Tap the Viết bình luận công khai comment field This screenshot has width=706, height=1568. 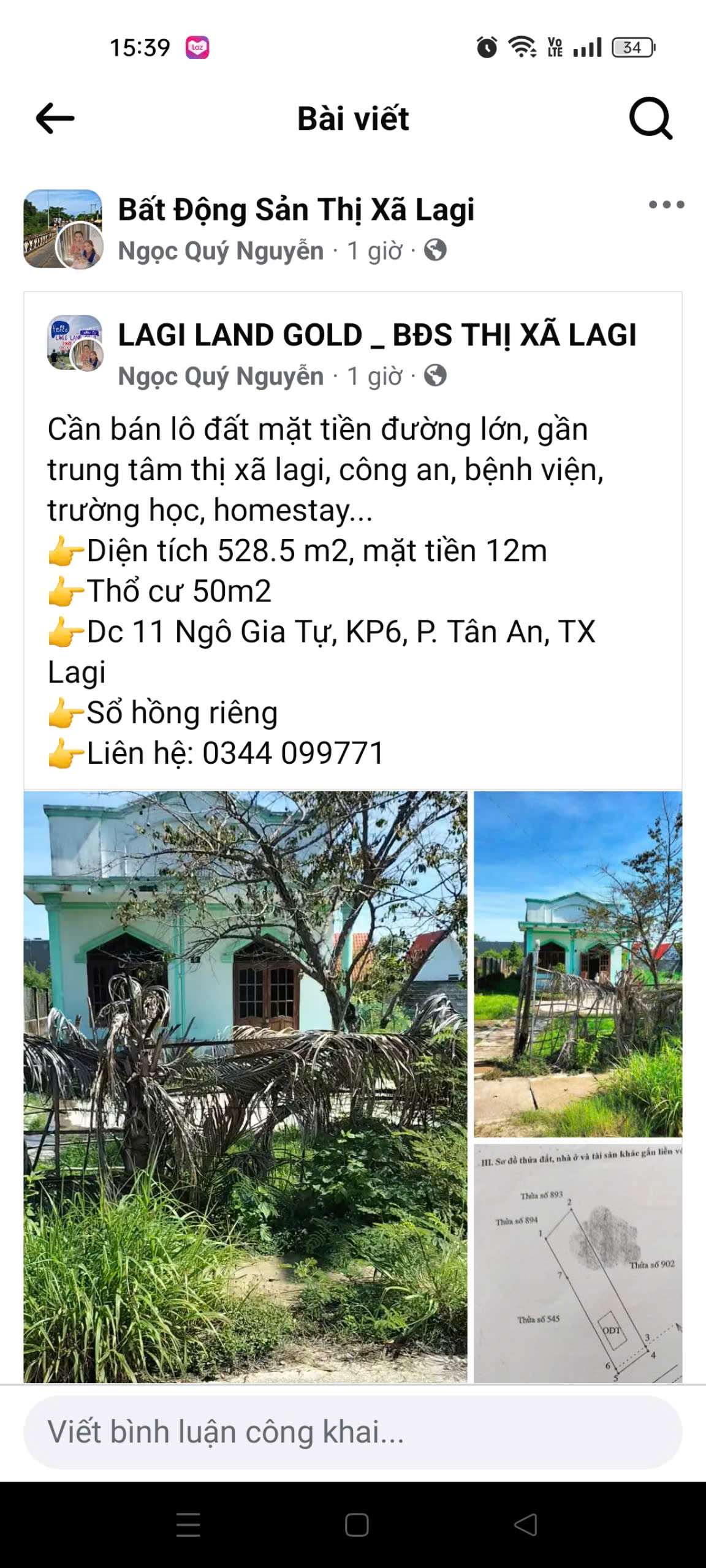coord(352,1432)
